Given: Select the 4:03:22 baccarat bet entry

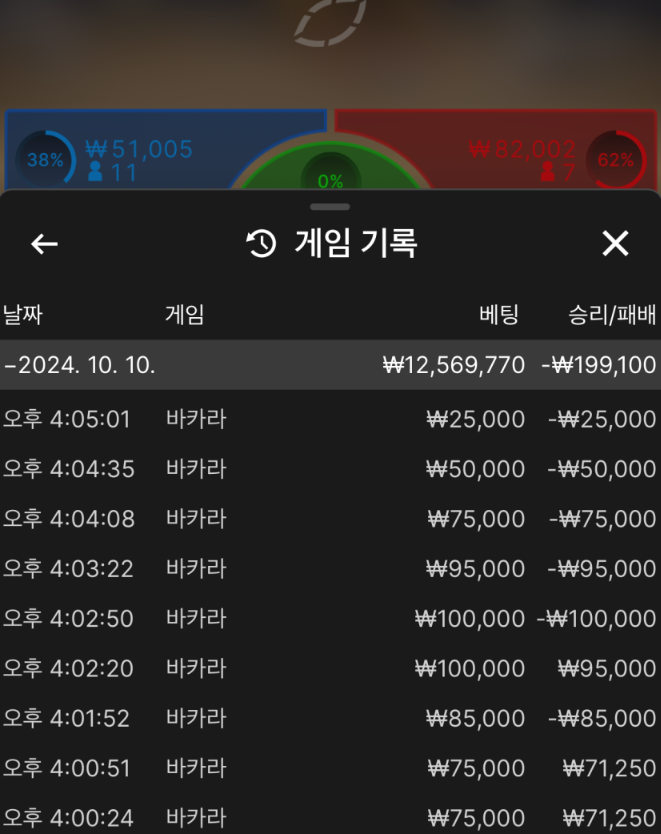Looking at the screenshot, I should point(330,569).
